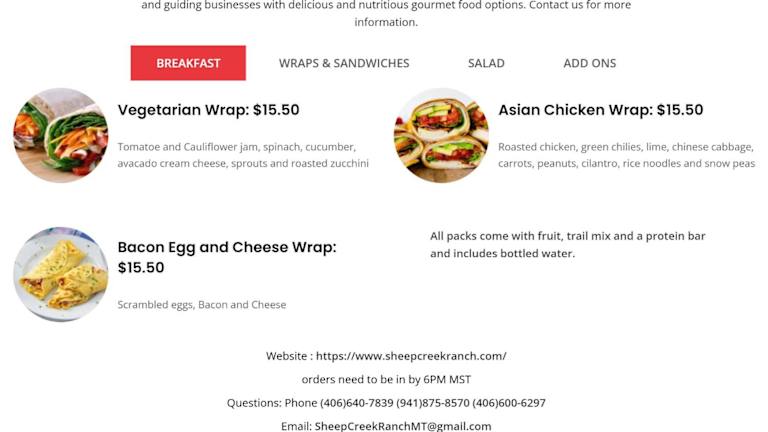Tap the SheepCreekRanchMT@gmail.com email link
Screen dimensions: 768x432
tap(402, 426)
